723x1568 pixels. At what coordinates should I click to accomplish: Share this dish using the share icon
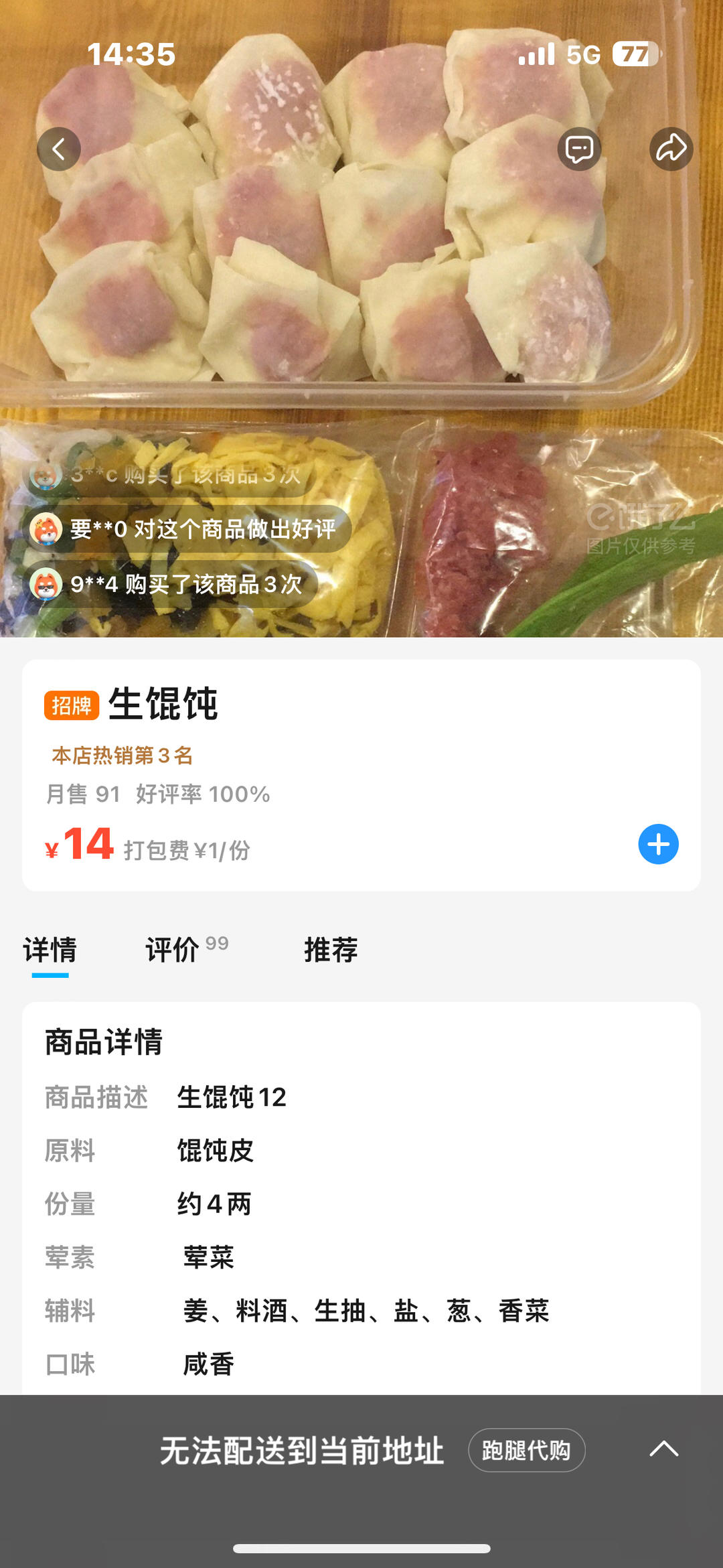pos(671,149)
